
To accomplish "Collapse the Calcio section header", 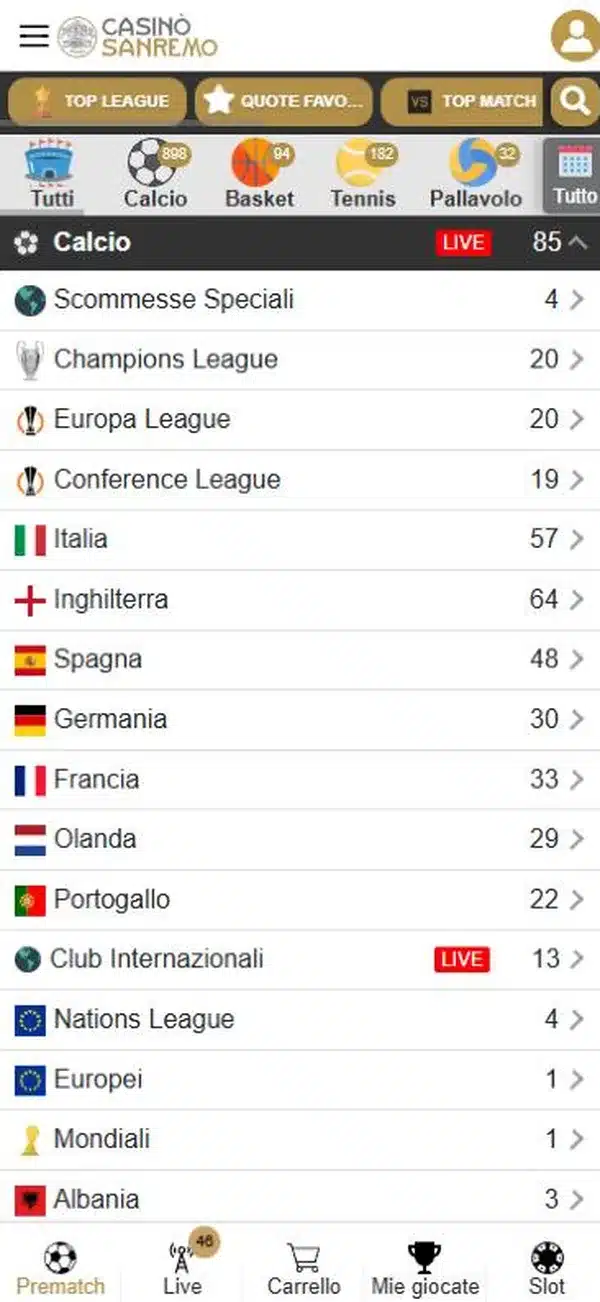I will (300, 242).
